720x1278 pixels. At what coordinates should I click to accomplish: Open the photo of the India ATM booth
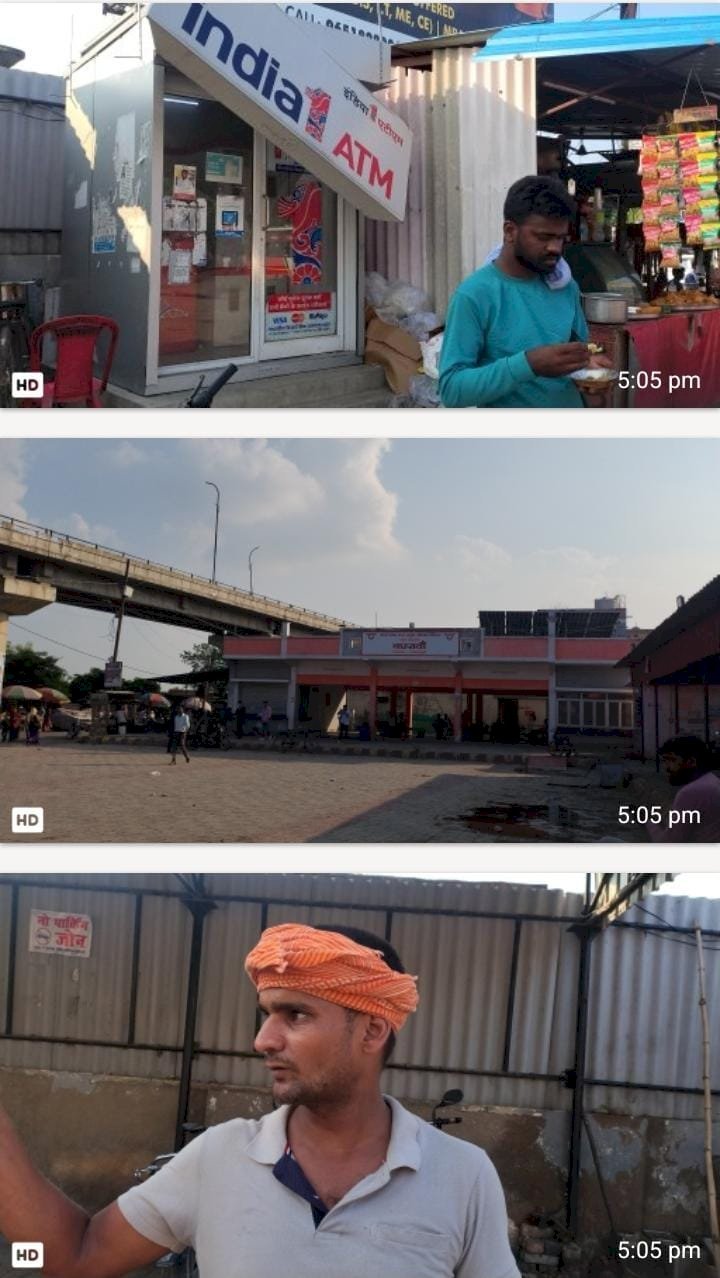(360, 205)
